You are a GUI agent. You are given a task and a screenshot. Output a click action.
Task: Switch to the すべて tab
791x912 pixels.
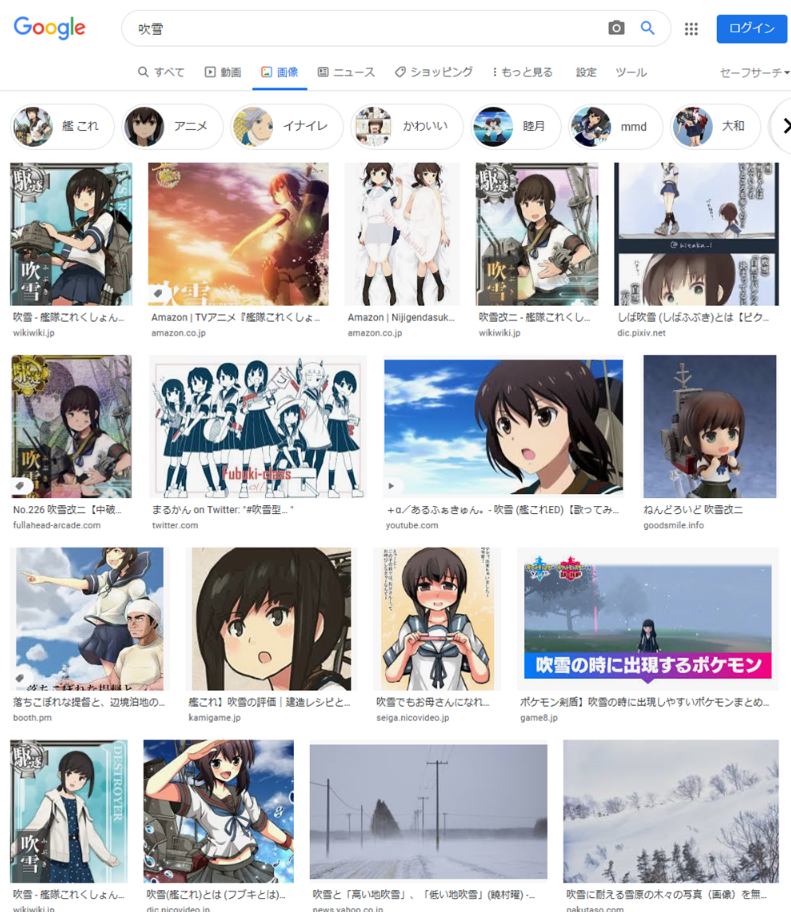[161, 72]
